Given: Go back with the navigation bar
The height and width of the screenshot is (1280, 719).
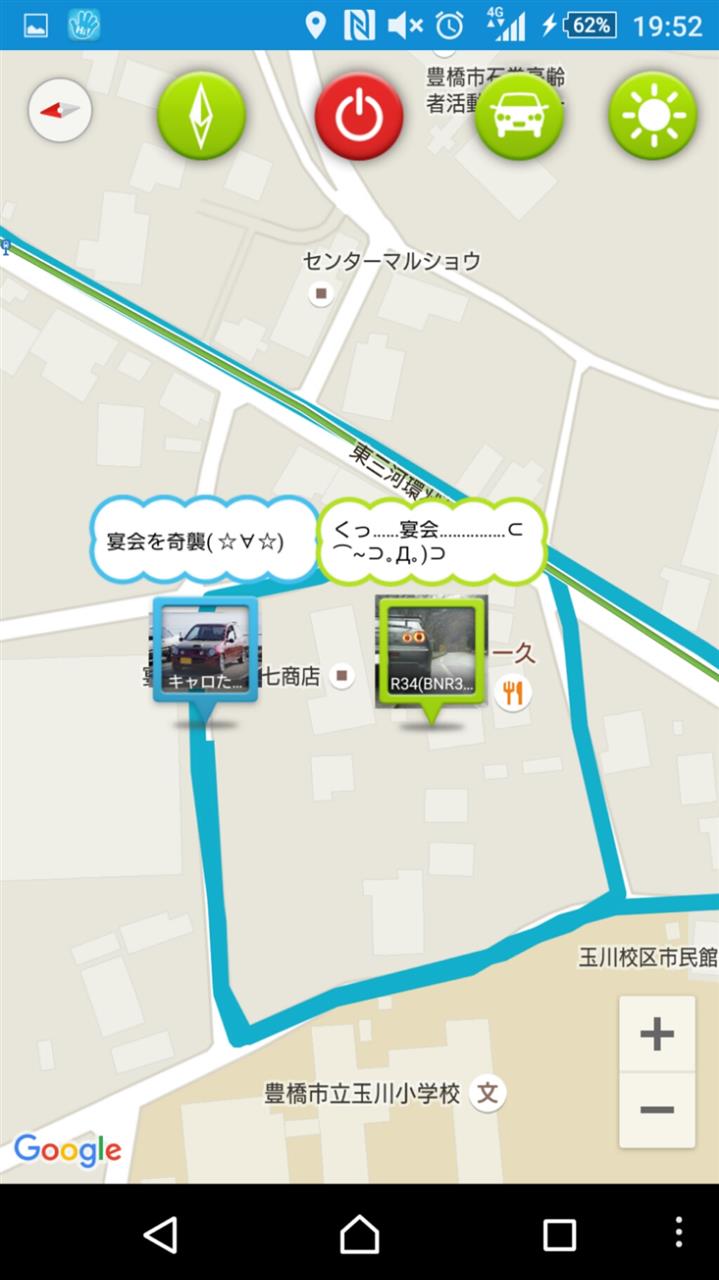Looking at the screenshot, I should [160, 1234].
